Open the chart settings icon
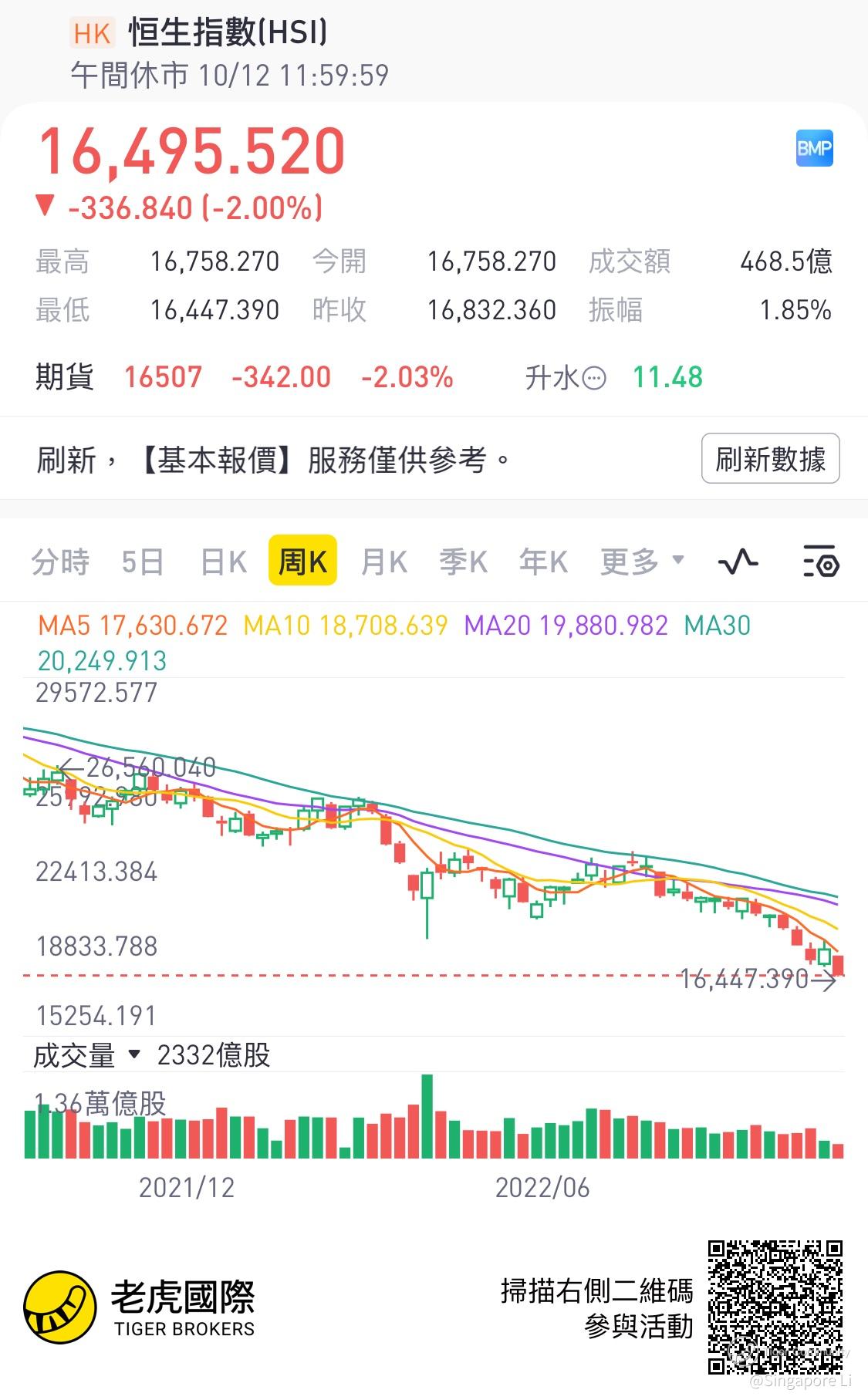 coord(820,562)
